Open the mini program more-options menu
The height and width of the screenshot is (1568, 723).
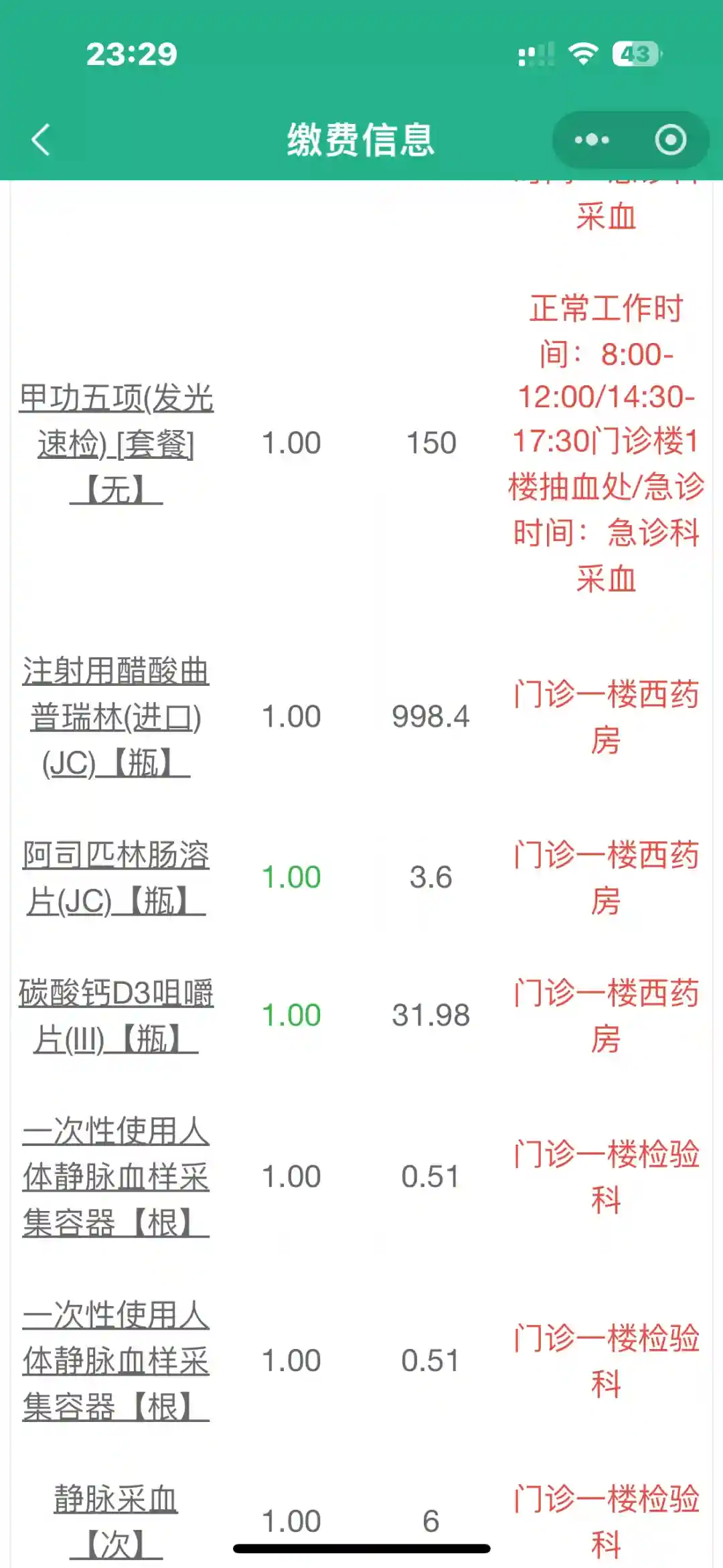point(592,140)
